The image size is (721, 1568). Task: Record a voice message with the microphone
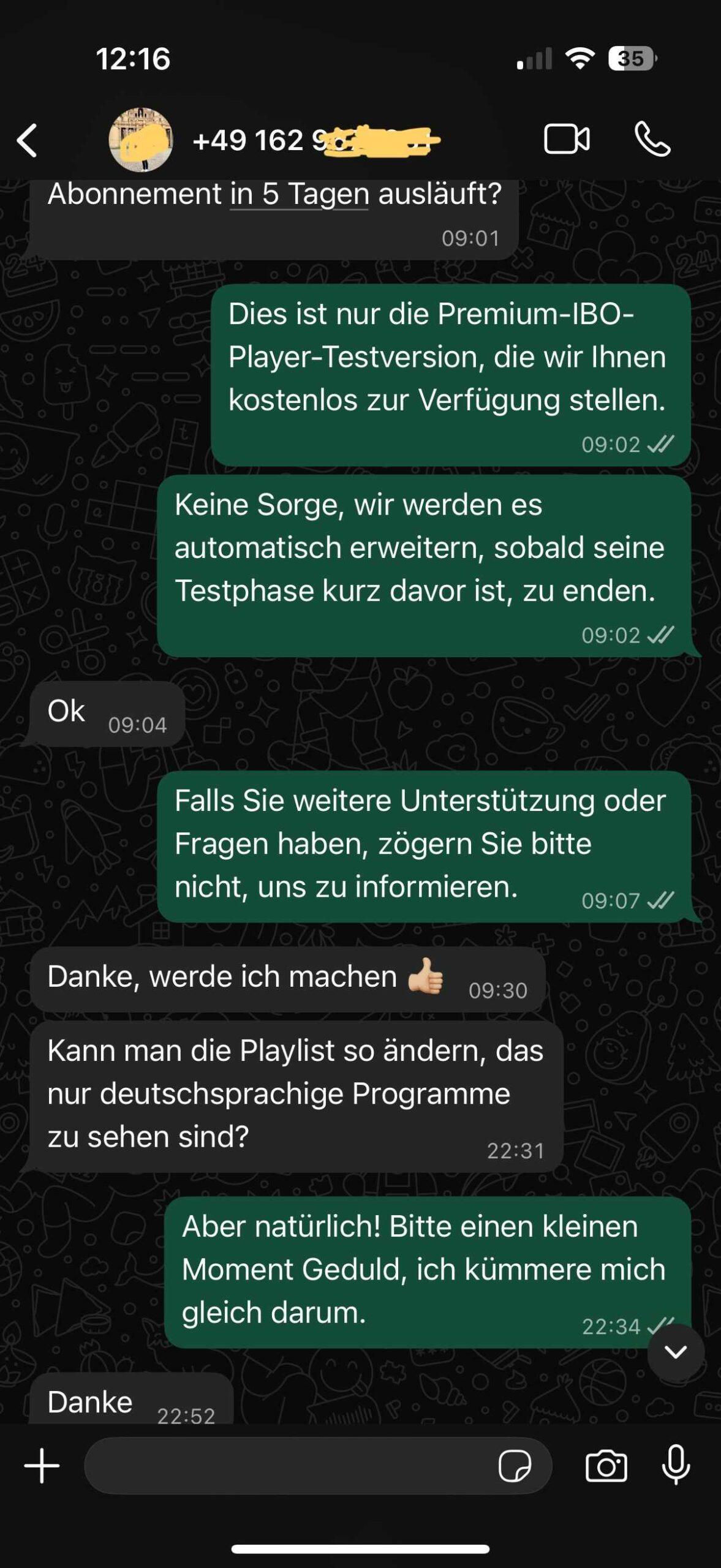click(676, 1464)
